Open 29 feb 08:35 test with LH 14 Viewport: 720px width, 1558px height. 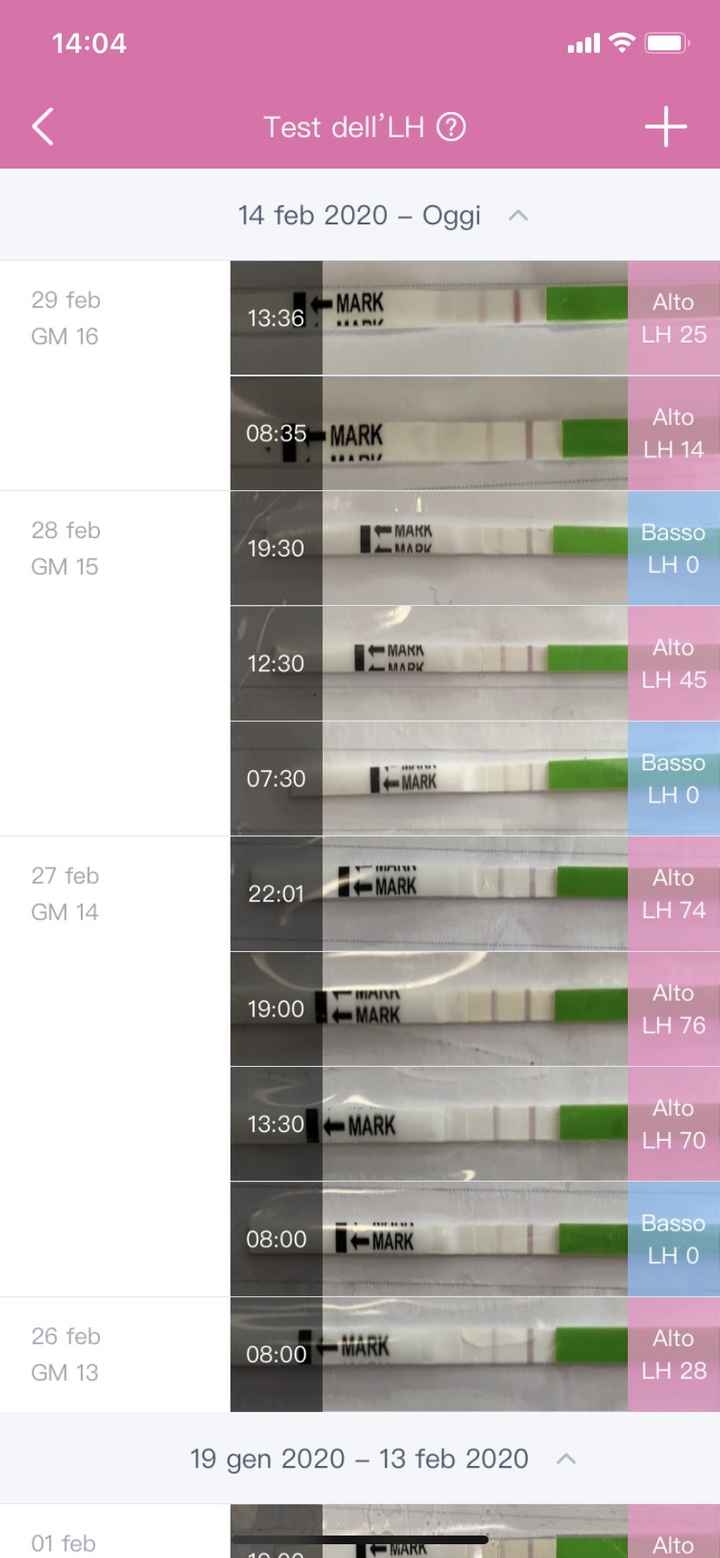pyautogui.click(x=475, y=433)
